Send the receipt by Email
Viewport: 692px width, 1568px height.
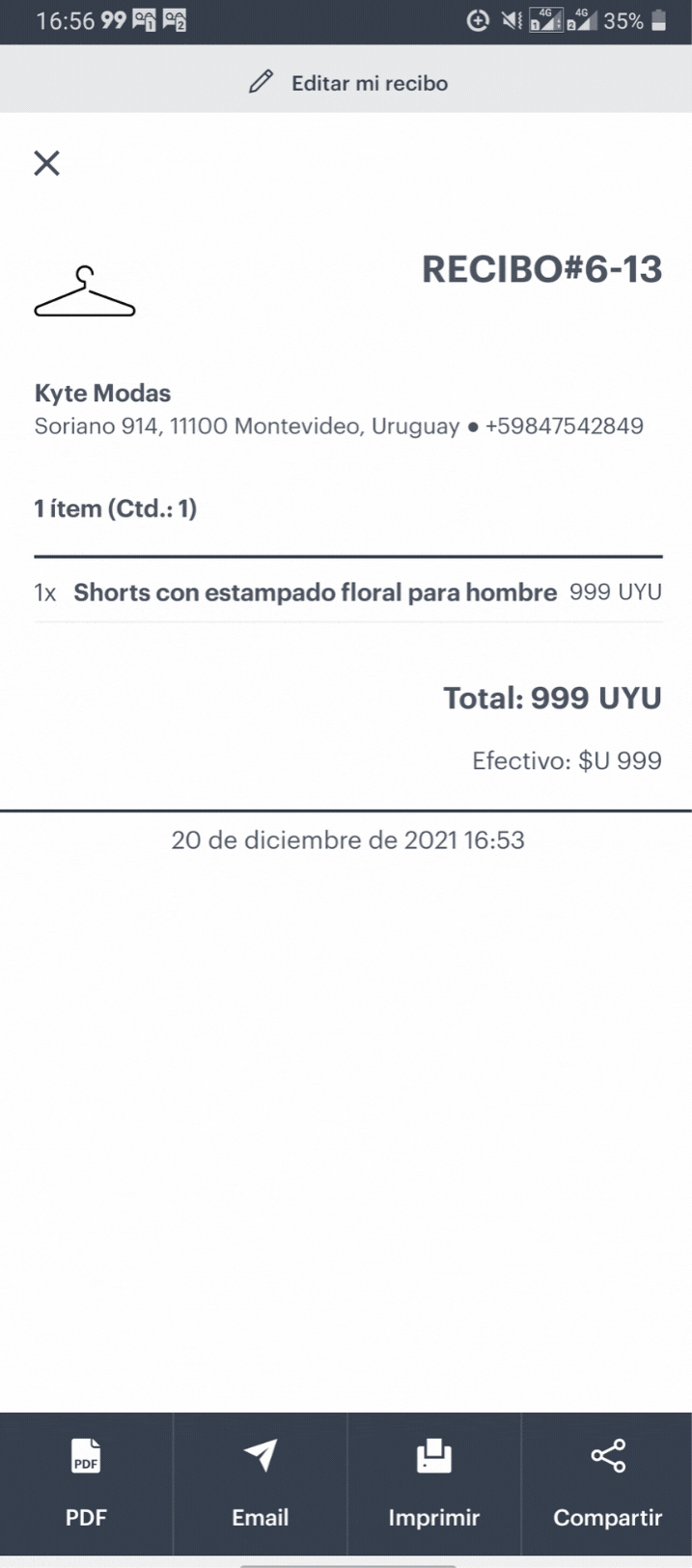(260, 1482)
